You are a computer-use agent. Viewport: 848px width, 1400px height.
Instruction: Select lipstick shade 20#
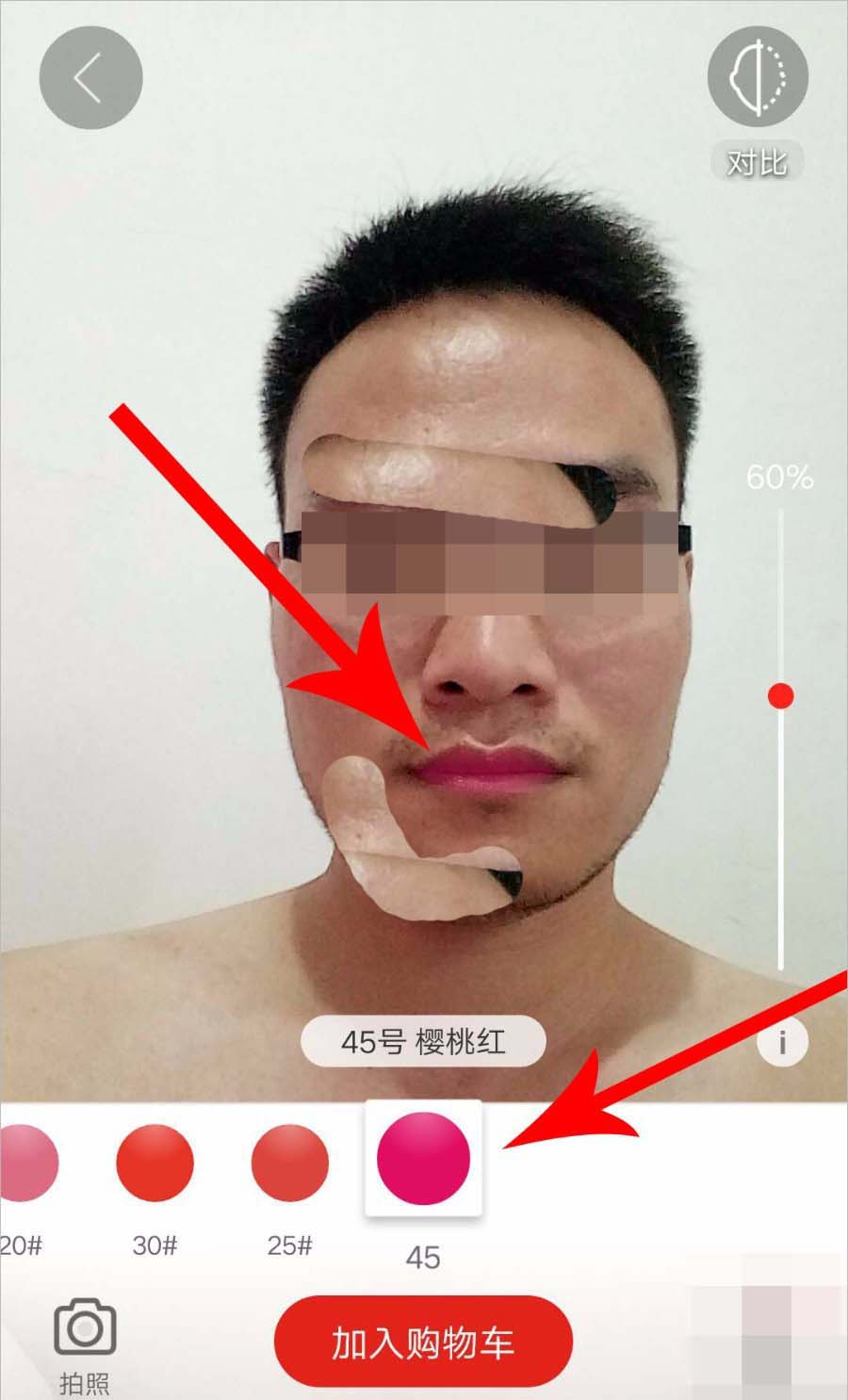click(x=26, y=1164)
